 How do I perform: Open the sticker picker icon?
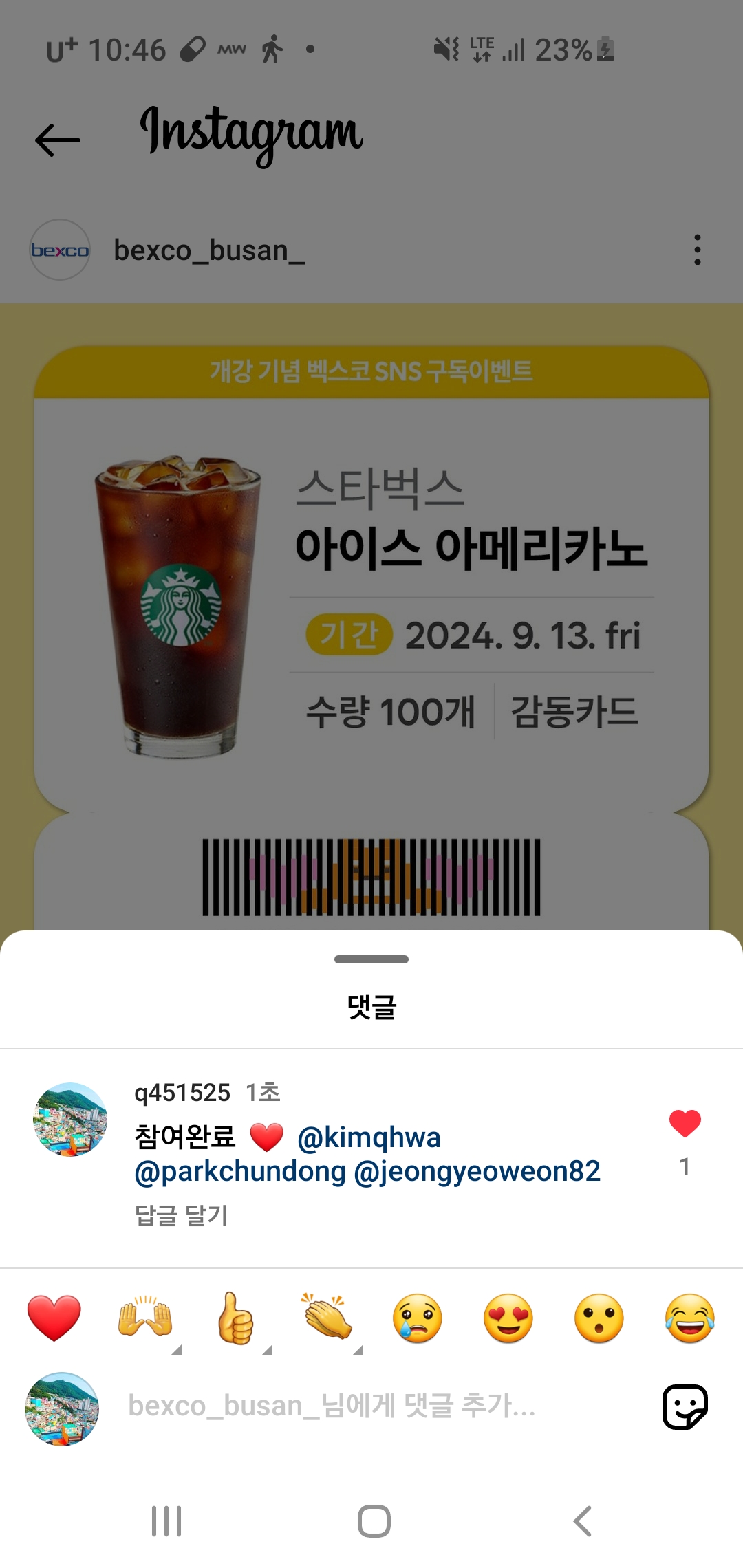point(685,1406)
